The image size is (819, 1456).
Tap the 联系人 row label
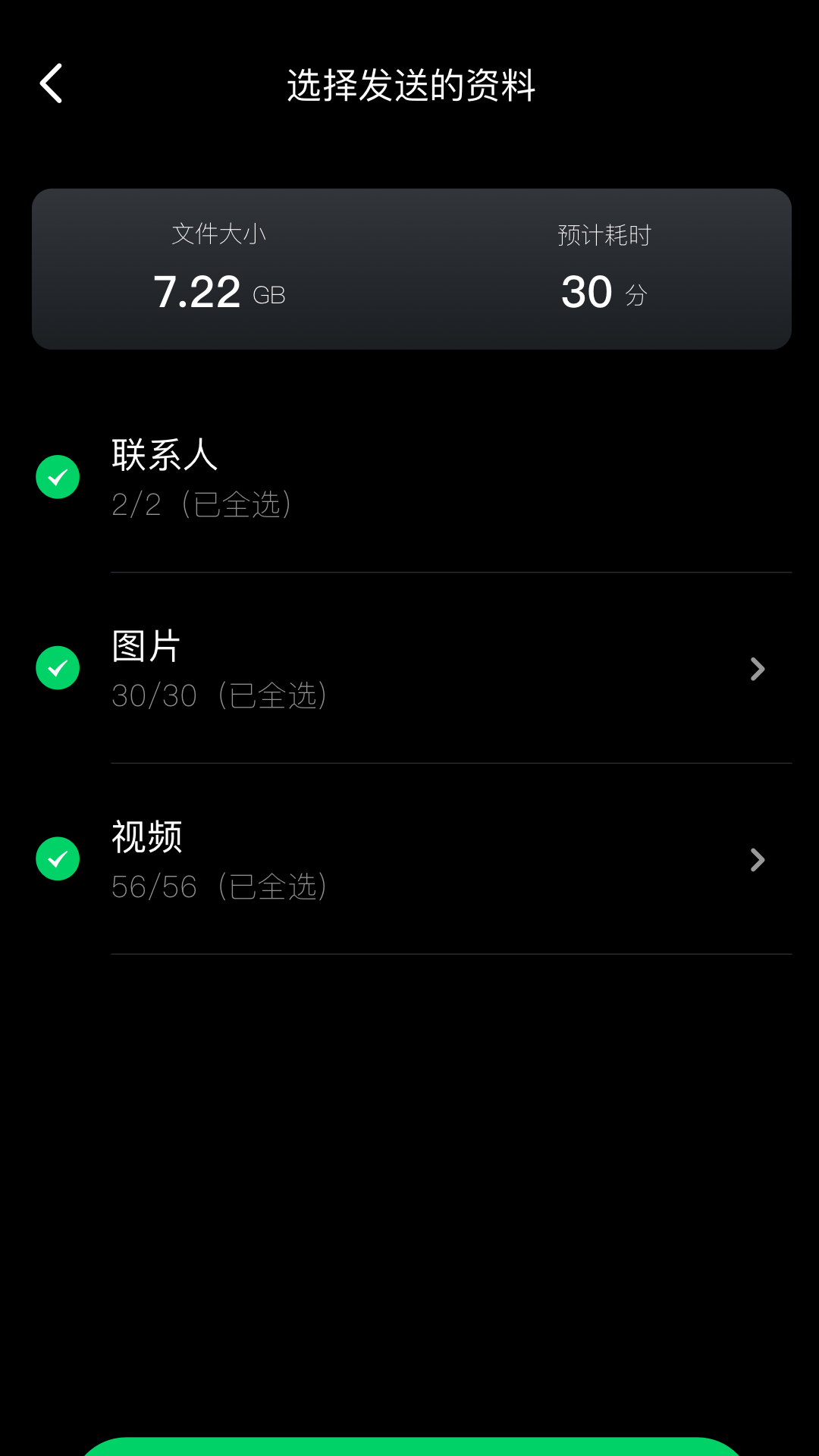164,455
